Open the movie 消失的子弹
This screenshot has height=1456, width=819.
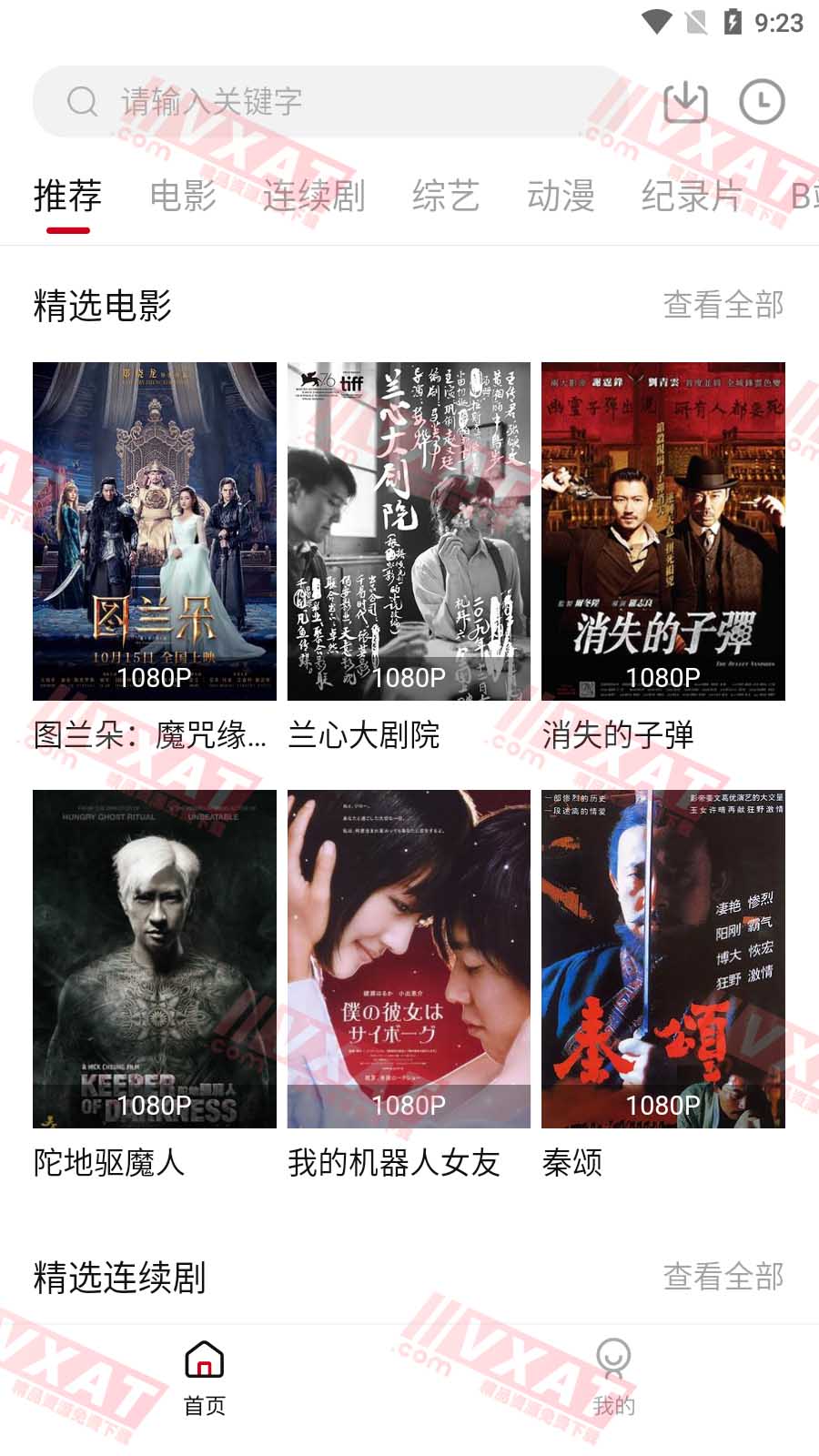[663, 531]
